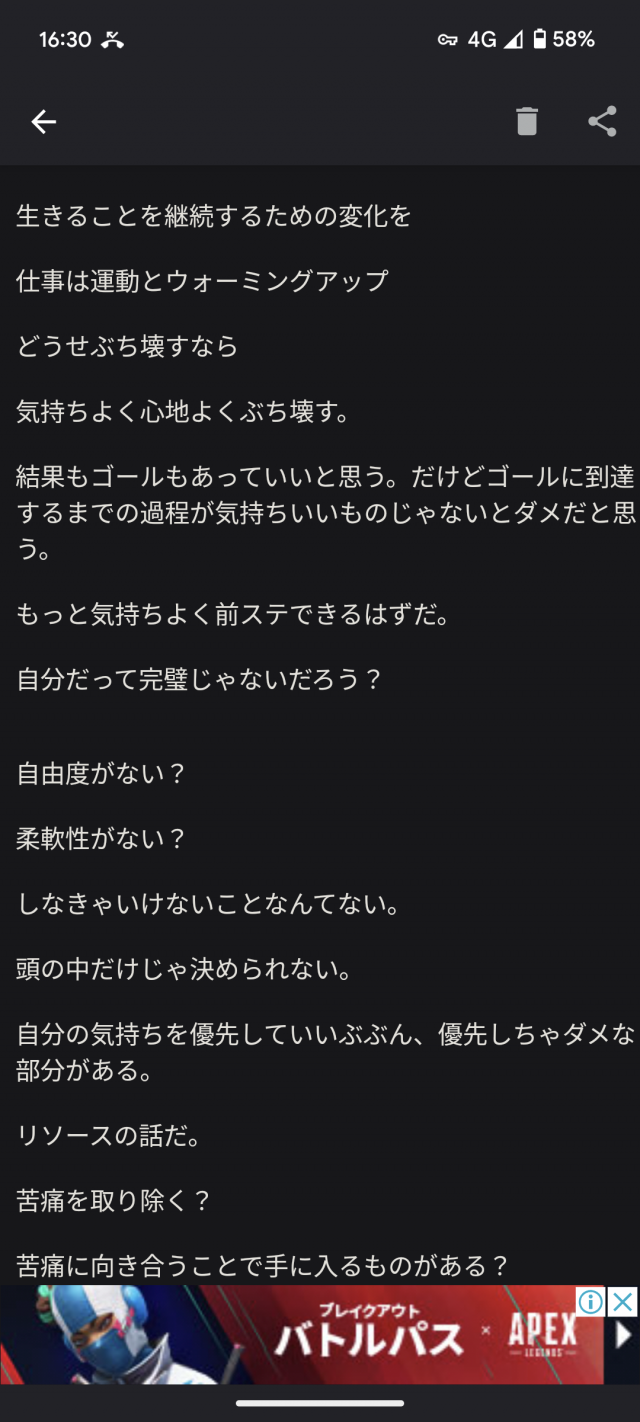Image resolution: width=640 pixels, height=1422 pixels.
Task: Close the ad banner with X
Action: coord(623,1301)
